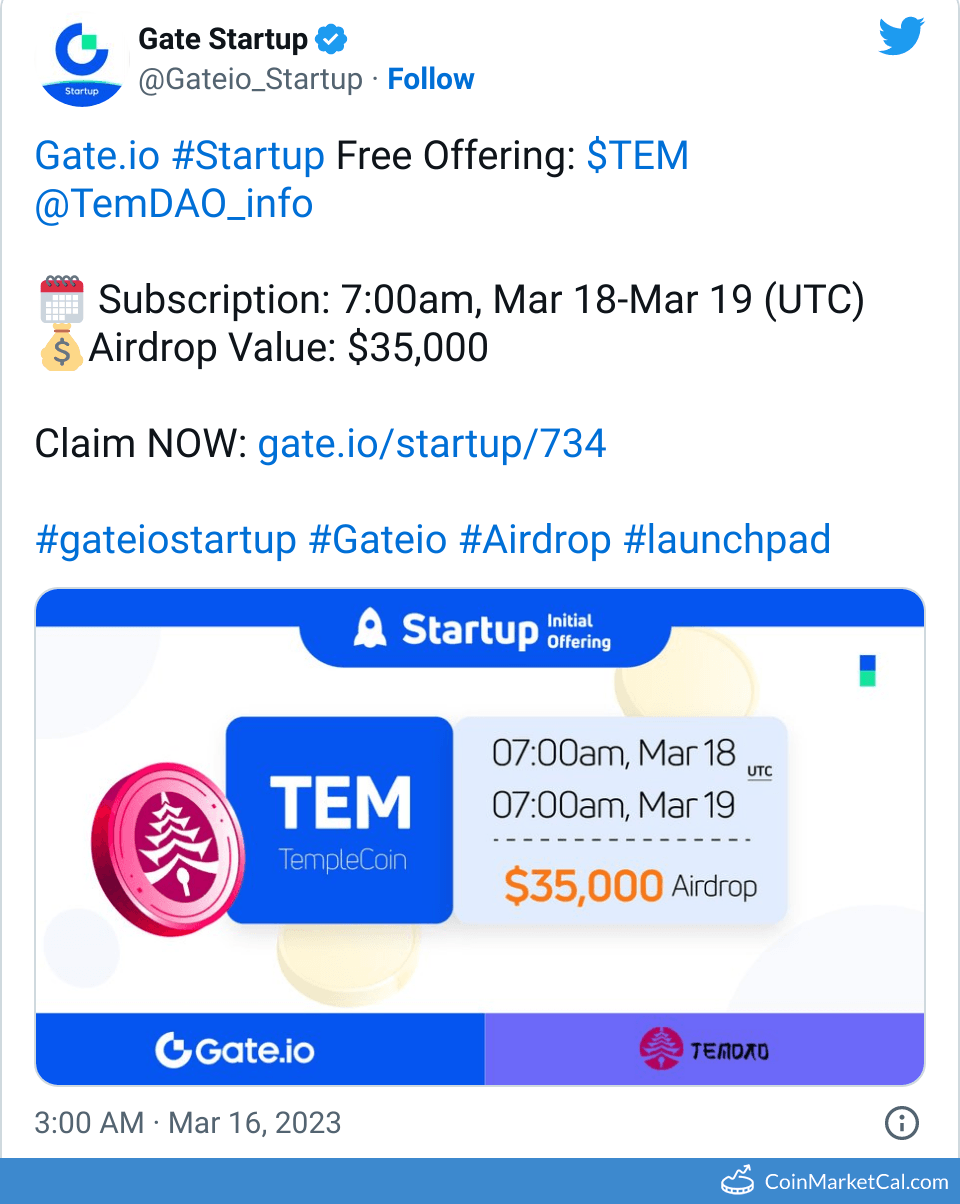Open the TEM Startup offering image
The height and width of the screenshot is (1204, 960).
[480, 836]
